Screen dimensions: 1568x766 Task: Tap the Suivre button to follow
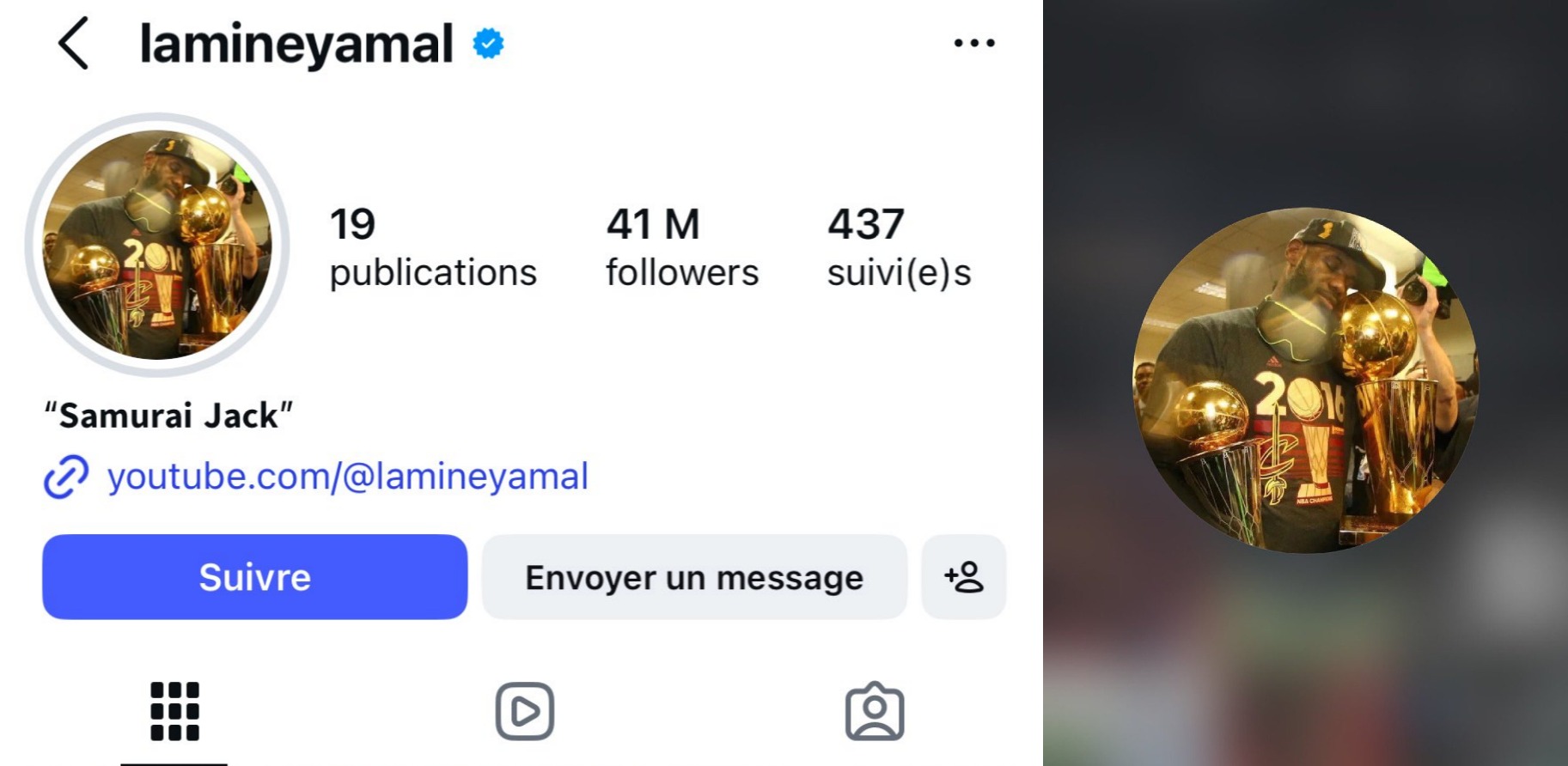pyautogui.click(x=255, y=577)
